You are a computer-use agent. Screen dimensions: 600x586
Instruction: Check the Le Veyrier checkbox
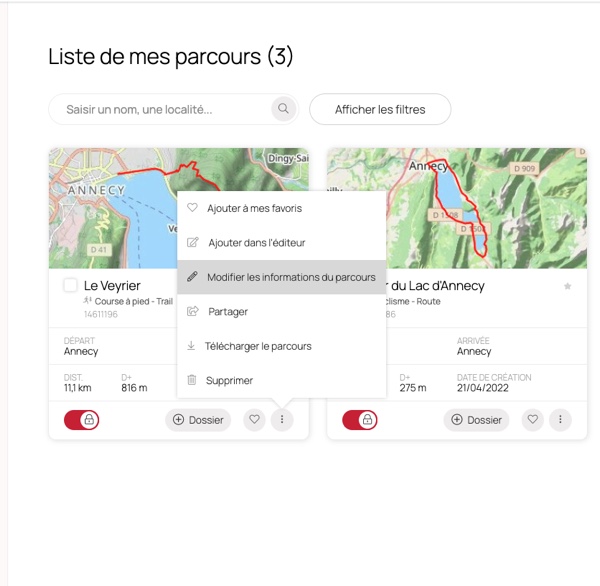point(71,286)
